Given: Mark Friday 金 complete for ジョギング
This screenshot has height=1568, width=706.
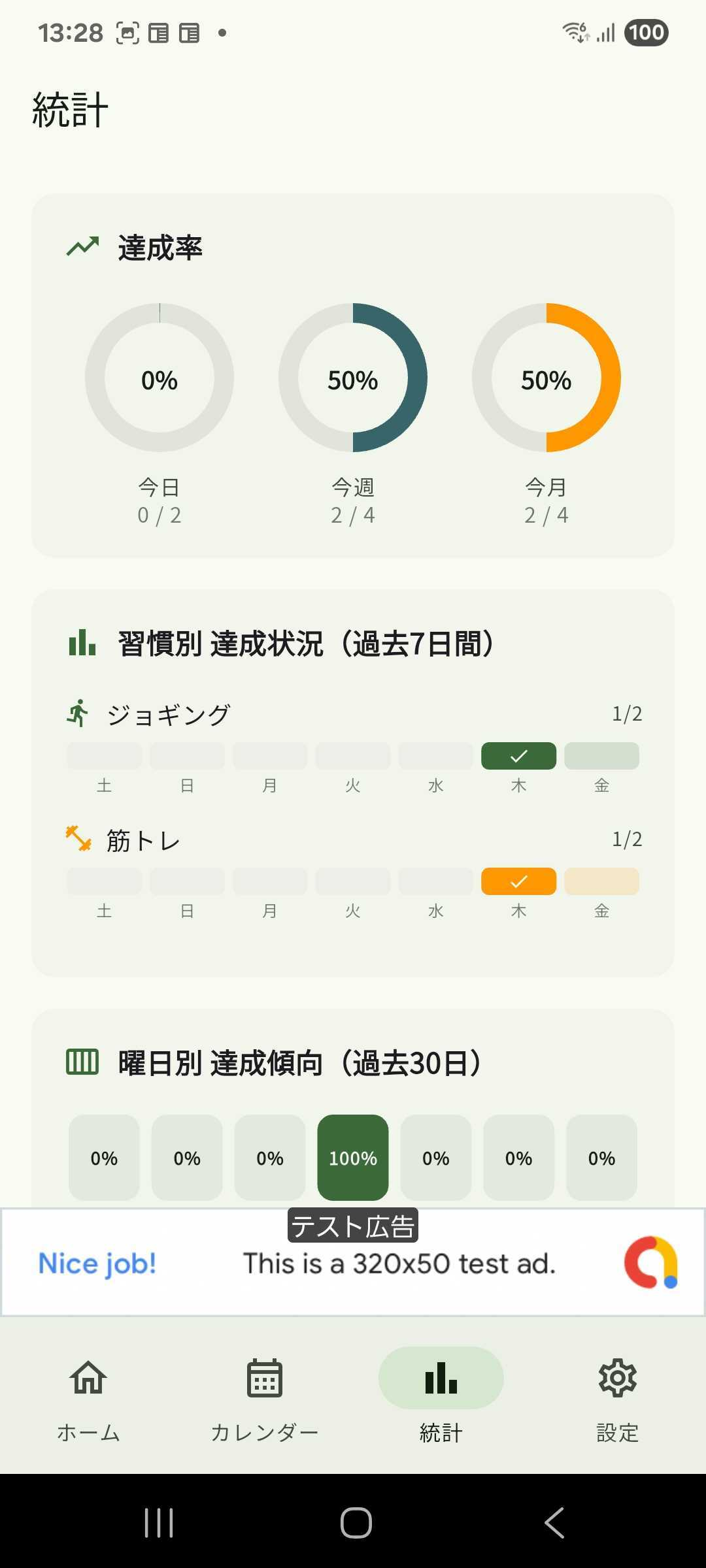Looking at the screenshot, I should point(601,755).
